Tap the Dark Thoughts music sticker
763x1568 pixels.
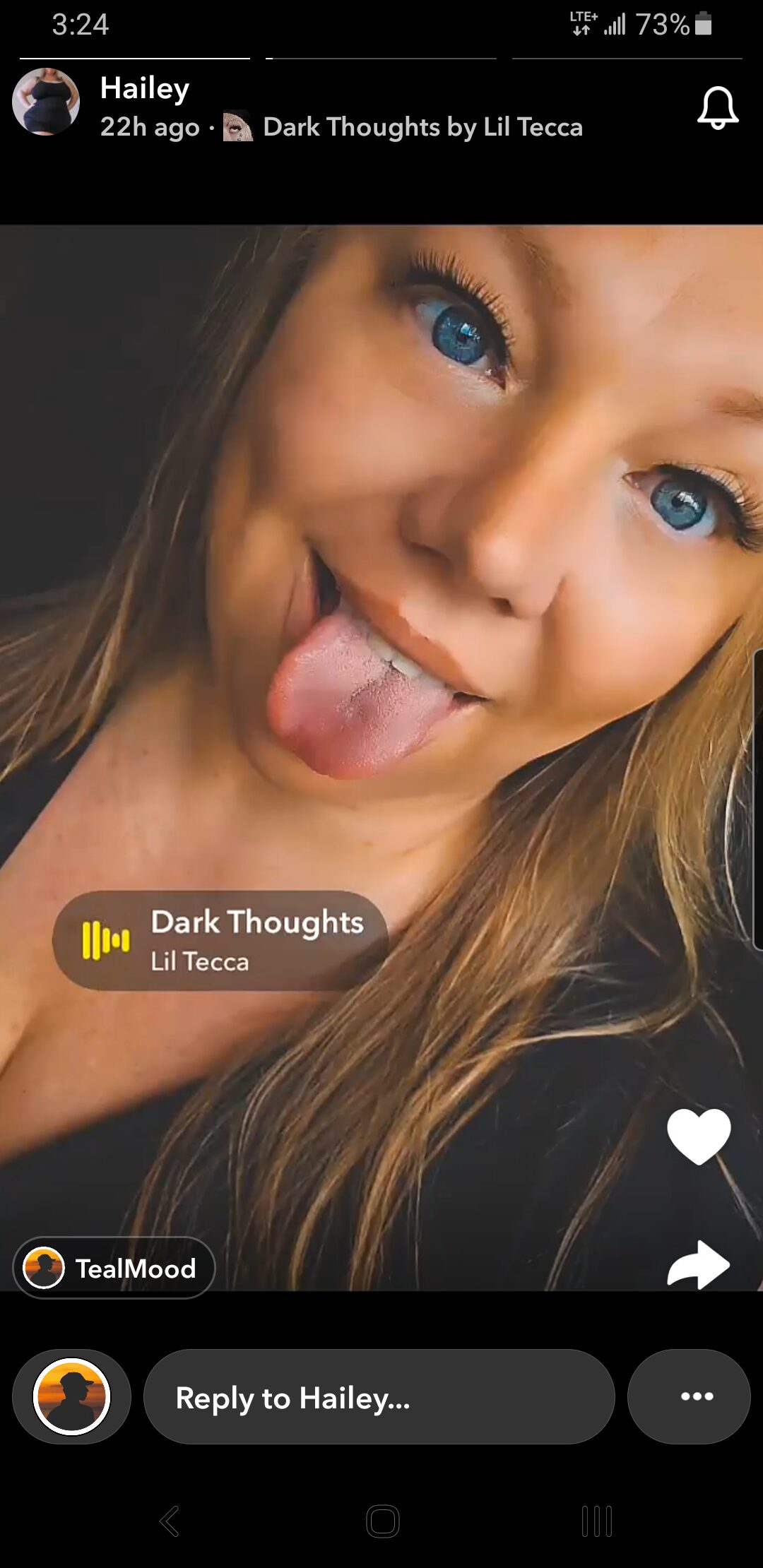click(x=220, y=940)
